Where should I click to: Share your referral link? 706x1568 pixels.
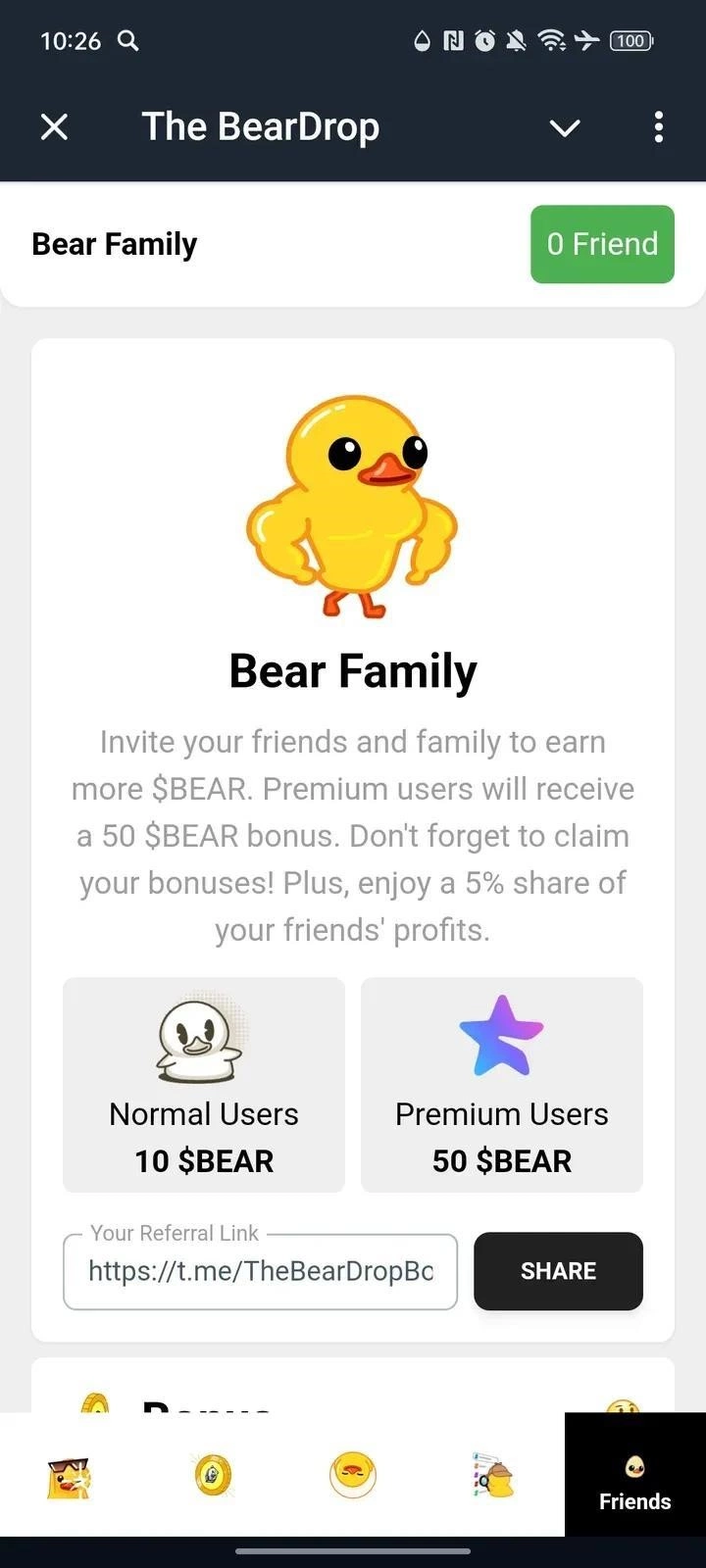(558, 1271)
